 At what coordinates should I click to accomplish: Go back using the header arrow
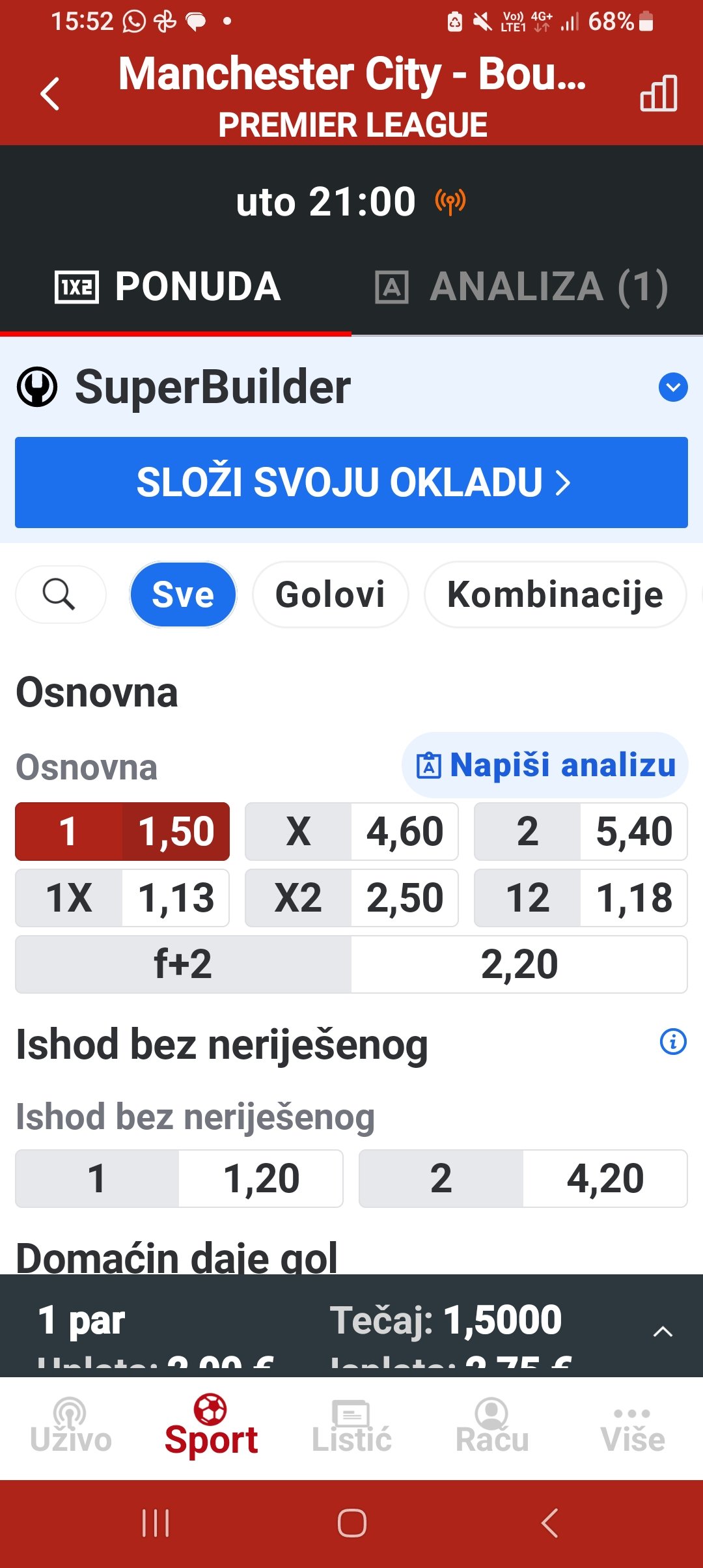(x=50, y=94)
